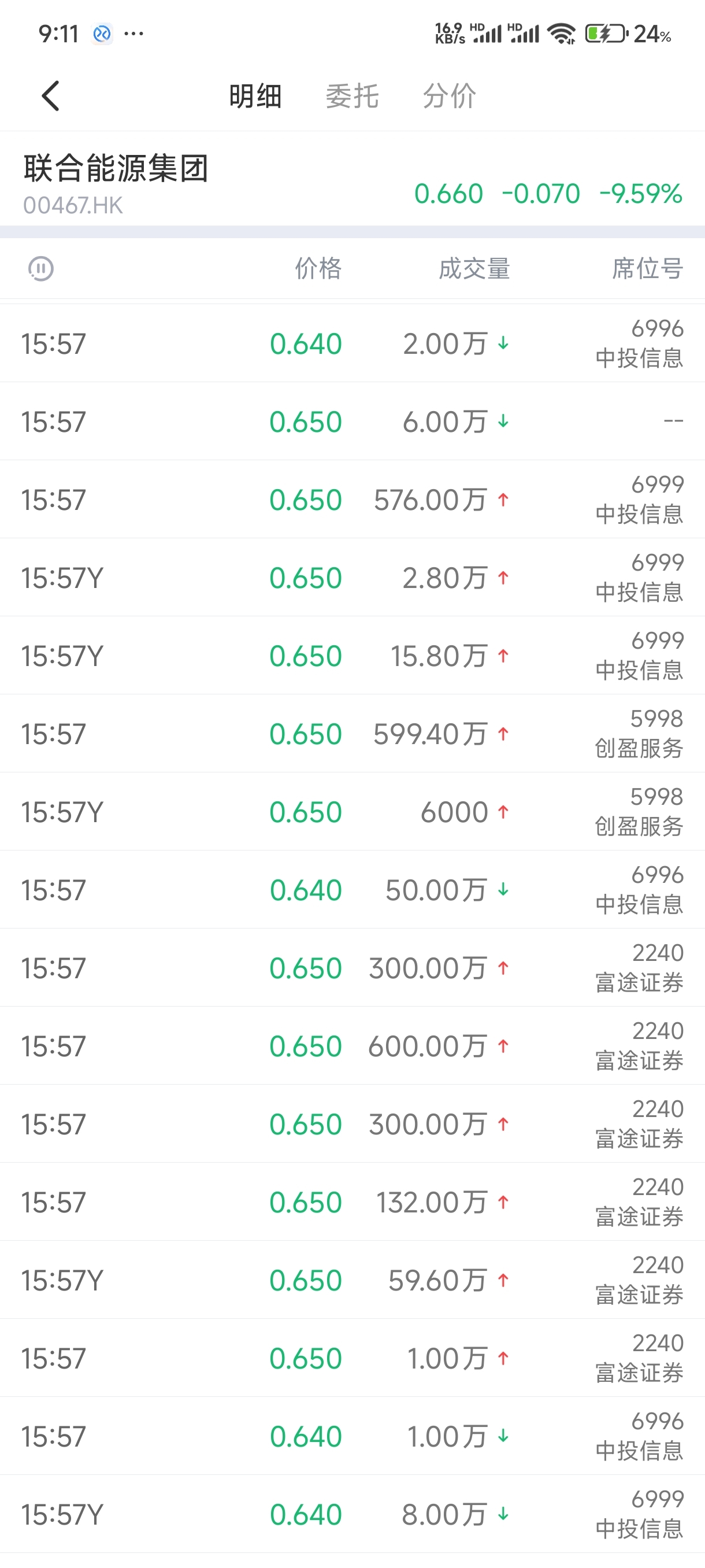
Task: Open the 分价 tab
Action: click(450, 96)
